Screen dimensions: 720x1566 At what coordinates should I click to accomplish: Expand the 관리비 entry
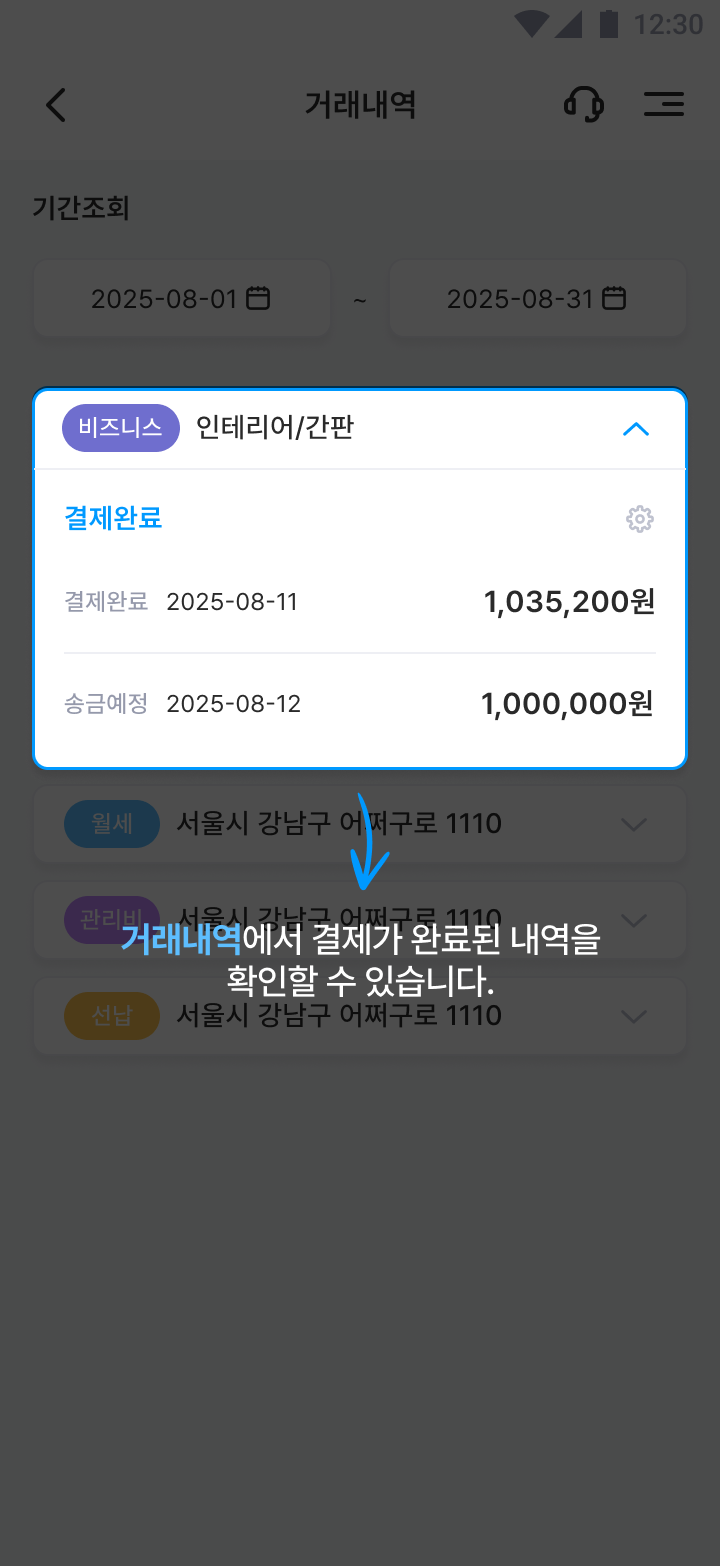634,919
